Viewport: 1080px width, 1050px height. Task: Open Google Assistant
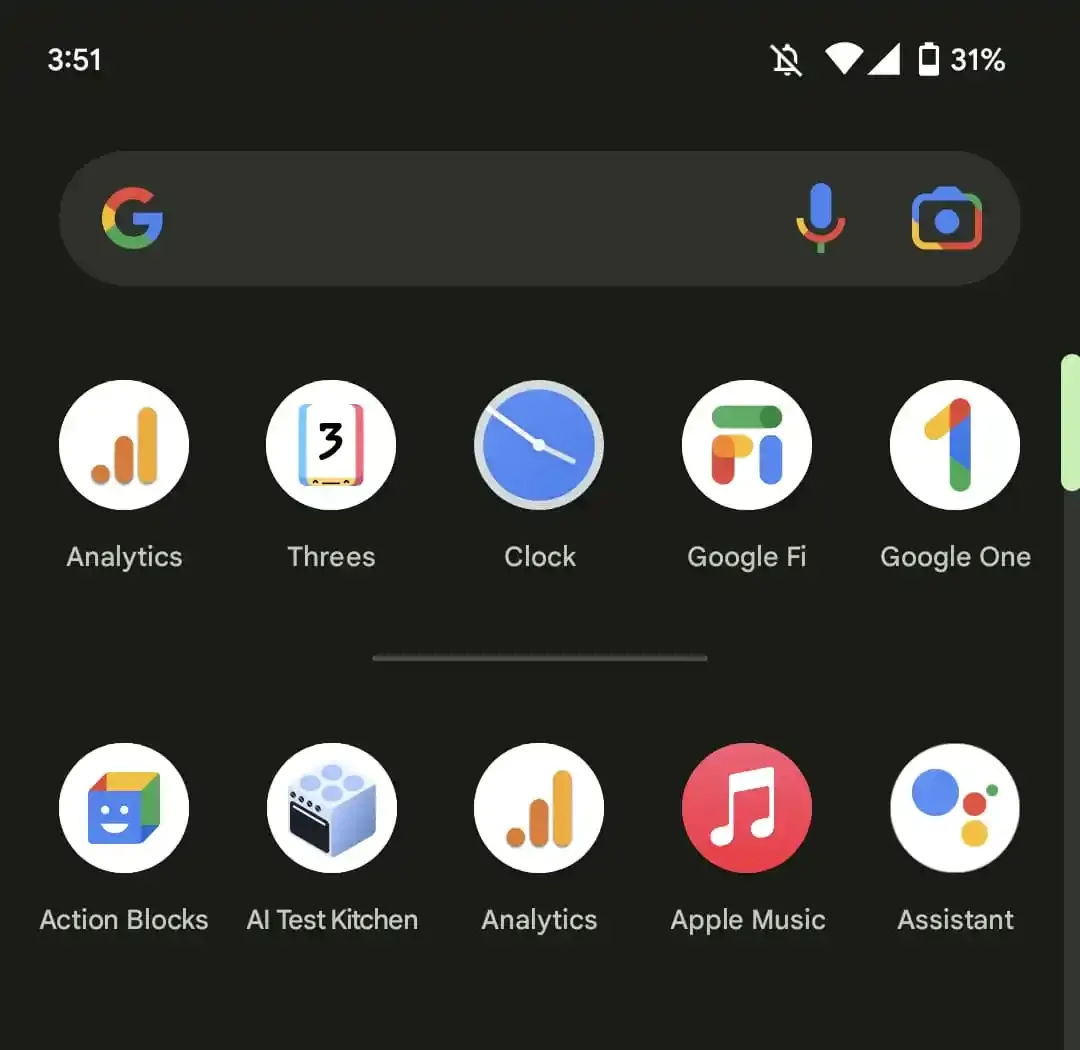tap(955, 808)
